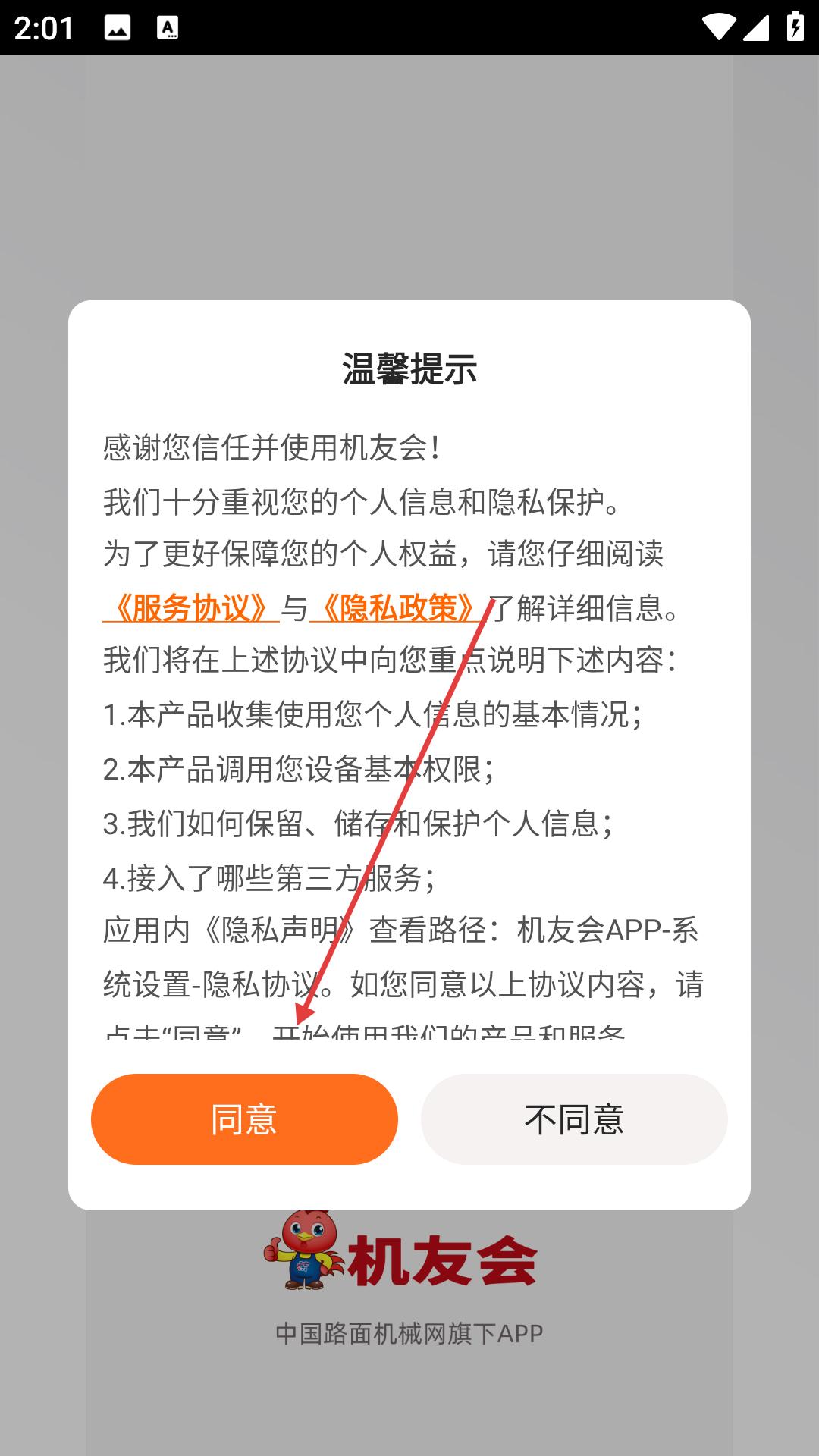This screenshot has width=819, height=1456.
Task: Tap the orange 同意 button
Action: pos(244,1119)
